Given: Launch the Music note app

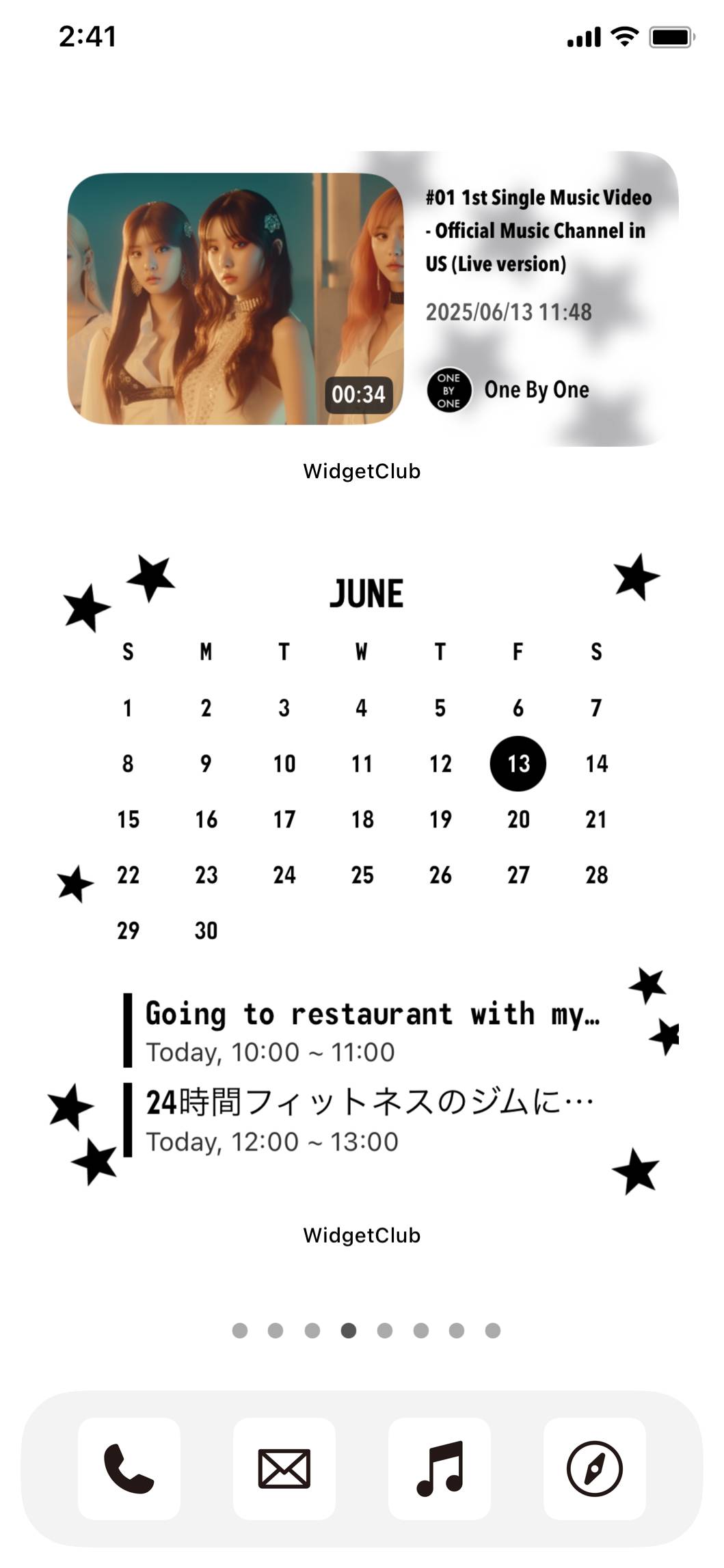Looking at the screenshot, I should coord(440,1468).
